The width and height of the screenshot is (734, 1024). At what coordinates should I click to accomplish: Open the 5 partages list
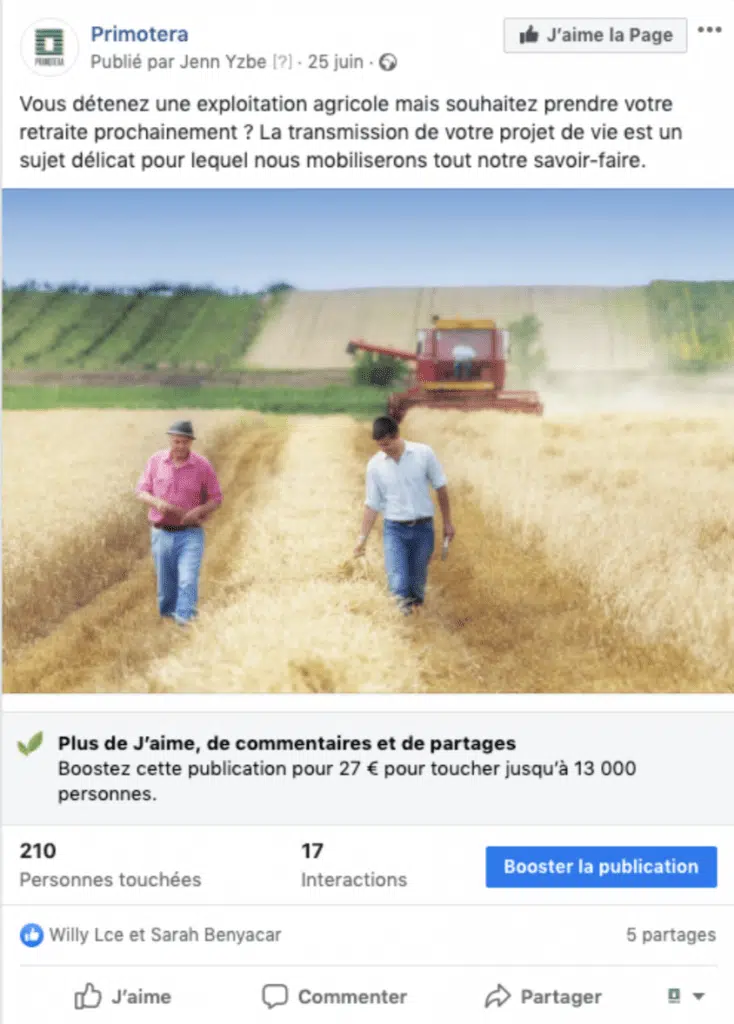pos(671,935)
